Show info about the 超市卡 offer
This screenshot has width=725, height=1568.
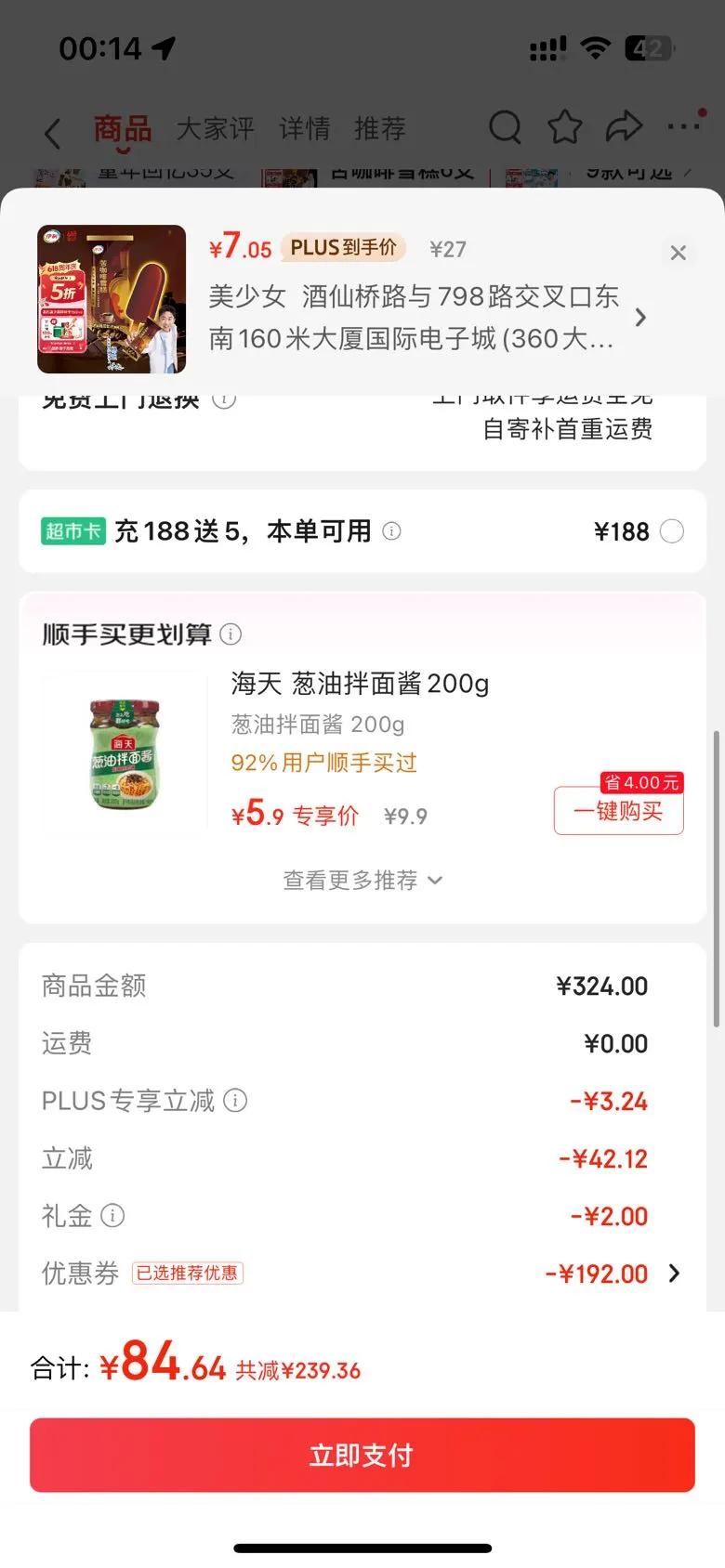coord(392,531)
